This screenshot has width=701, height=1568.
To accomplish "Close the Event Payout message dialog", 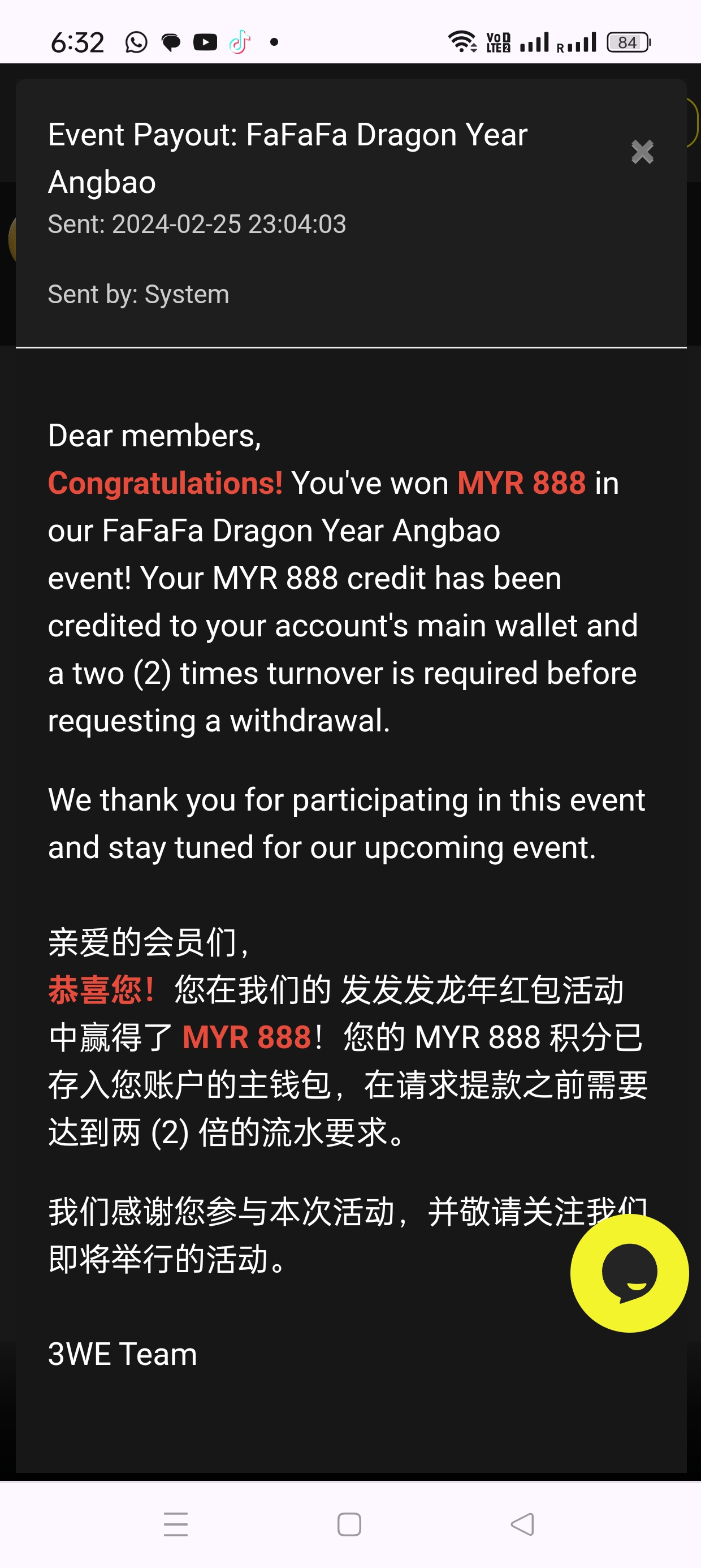I will [x=642, y=152].
